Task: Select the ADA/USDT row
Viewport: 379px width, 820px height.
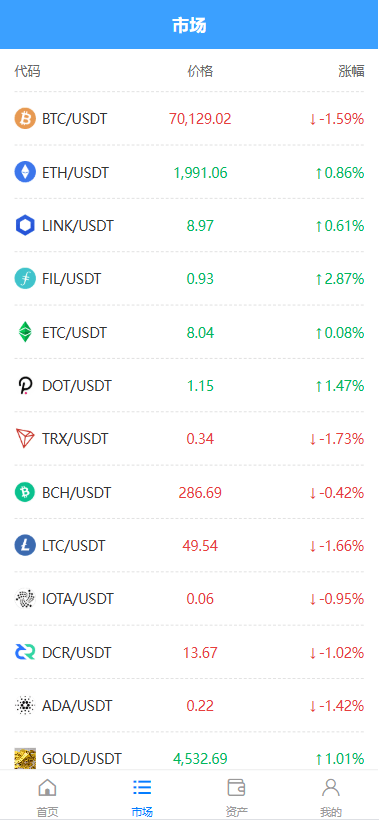Action: click(x=189, y=705)
